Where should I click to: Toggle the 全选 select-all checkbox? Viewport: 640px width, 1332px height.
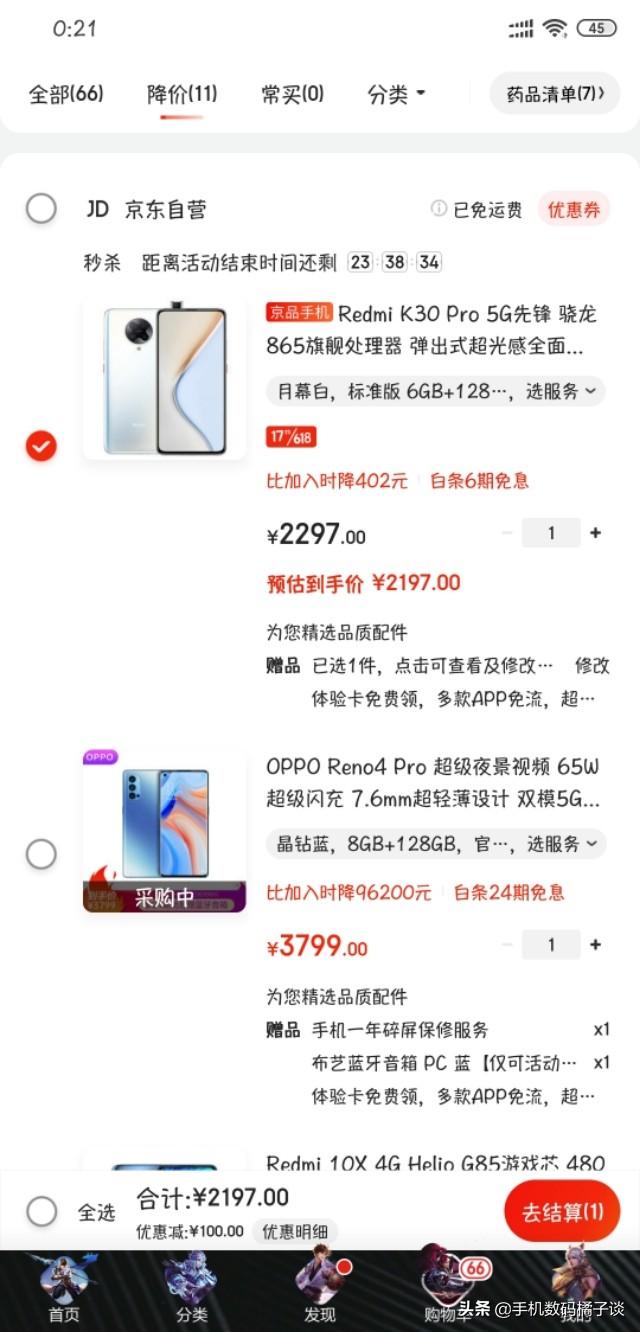tap(41, 1211)
